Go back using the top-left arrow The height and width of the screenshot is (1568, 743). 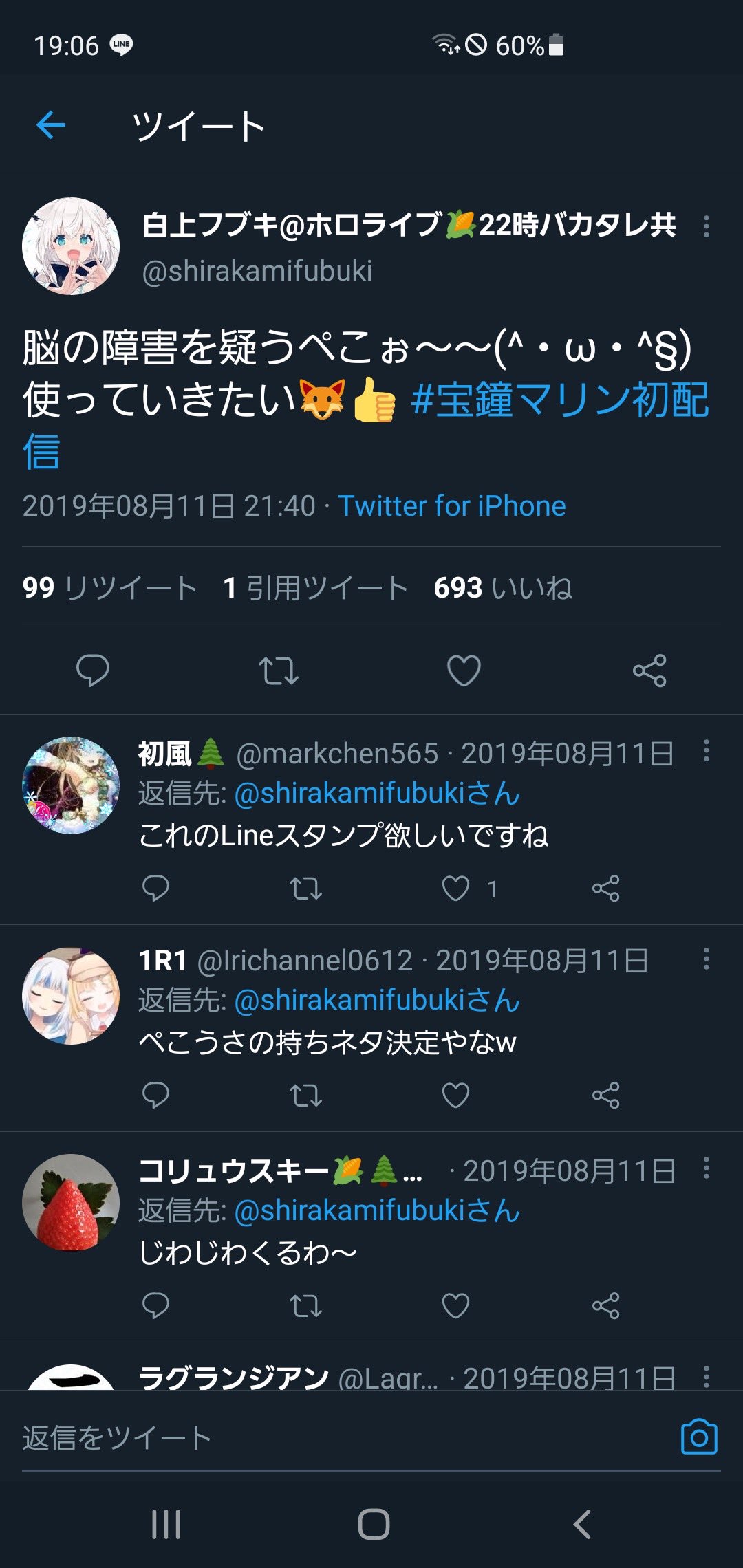click(x=50, y=125)
